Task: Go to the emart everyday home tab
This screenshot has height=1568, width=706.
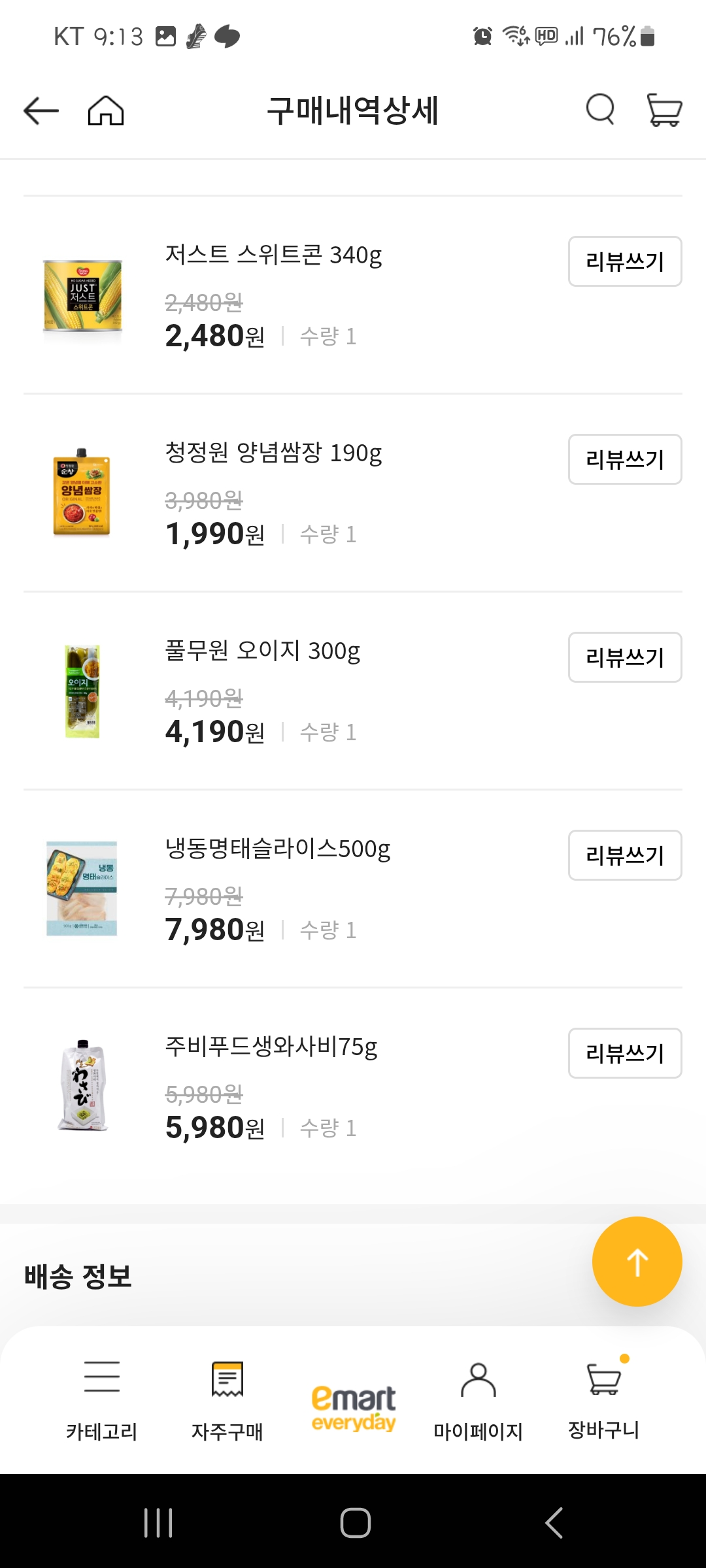Action: (x=353, y=1408)
